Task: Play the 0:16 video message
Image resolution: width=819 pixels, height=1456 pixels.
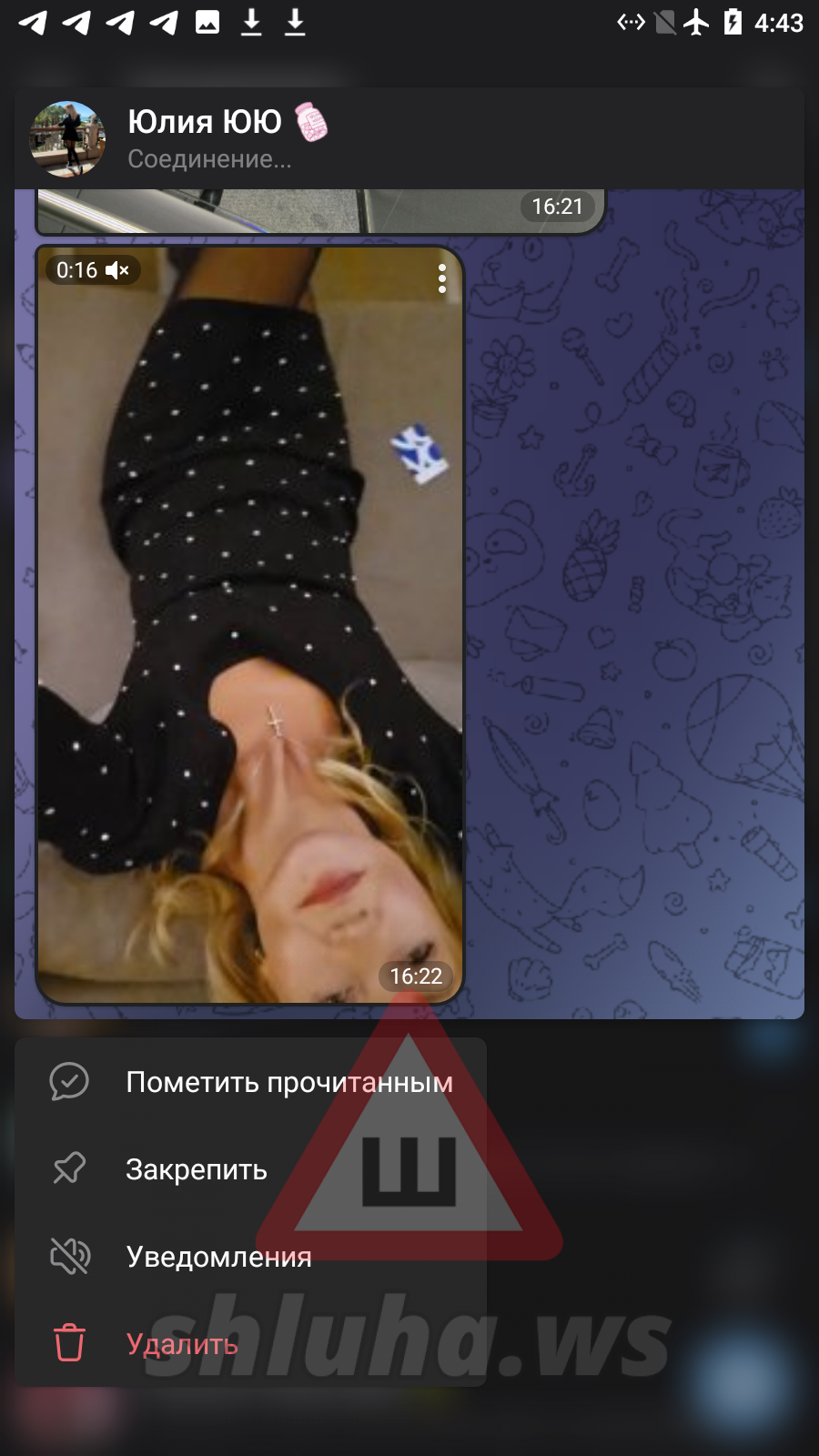Action: tap(249, 624)
